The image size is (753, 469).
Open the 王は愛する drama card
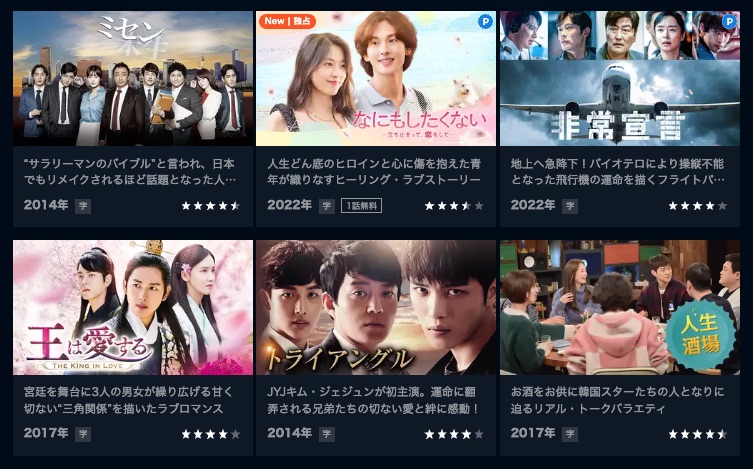pyautogui.click(x=132, y=308)
